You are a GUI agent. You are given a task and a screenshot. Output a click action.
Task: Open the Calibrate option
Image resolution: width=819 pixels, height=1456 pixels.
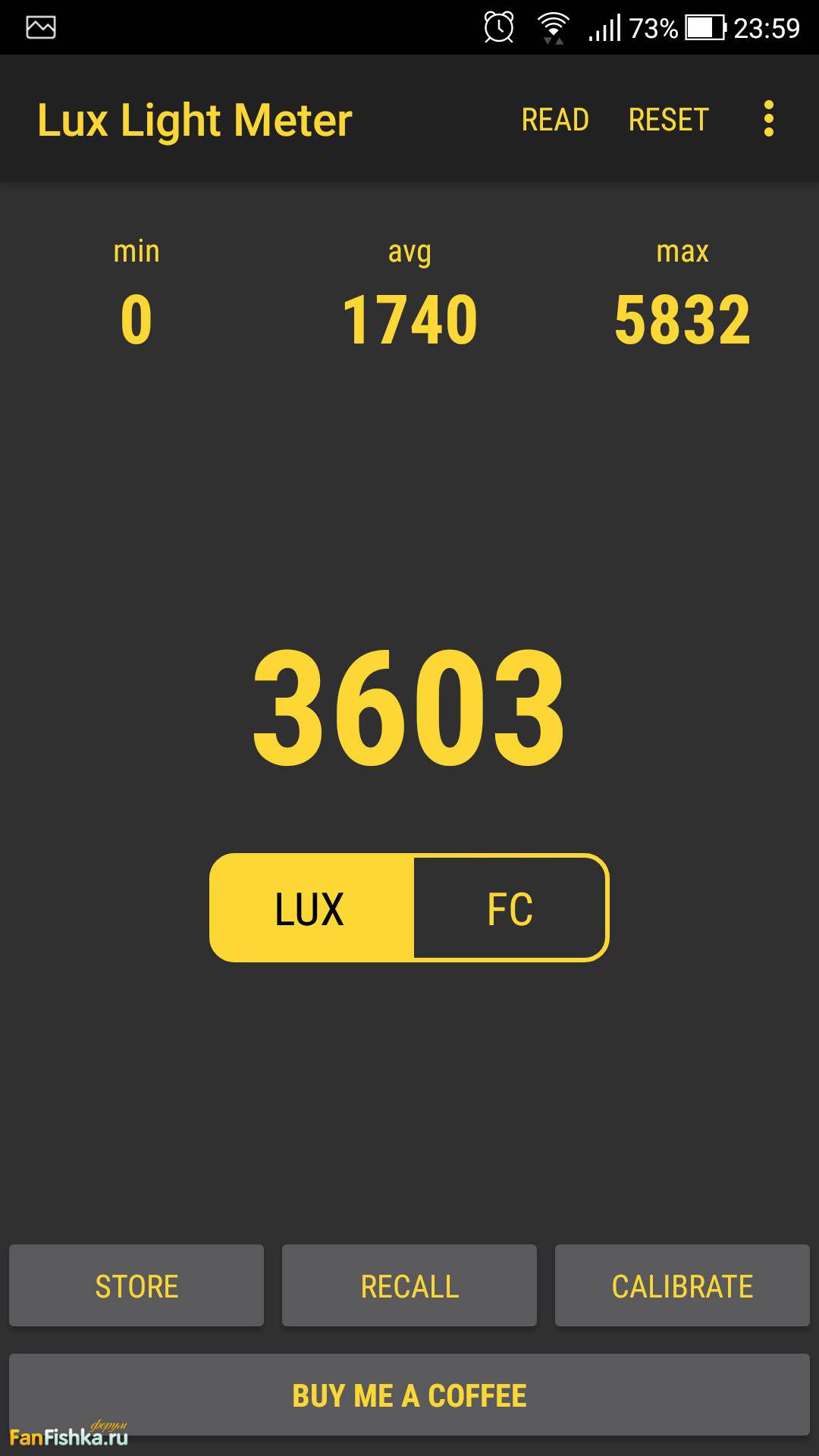click(x=682, y=1285)
